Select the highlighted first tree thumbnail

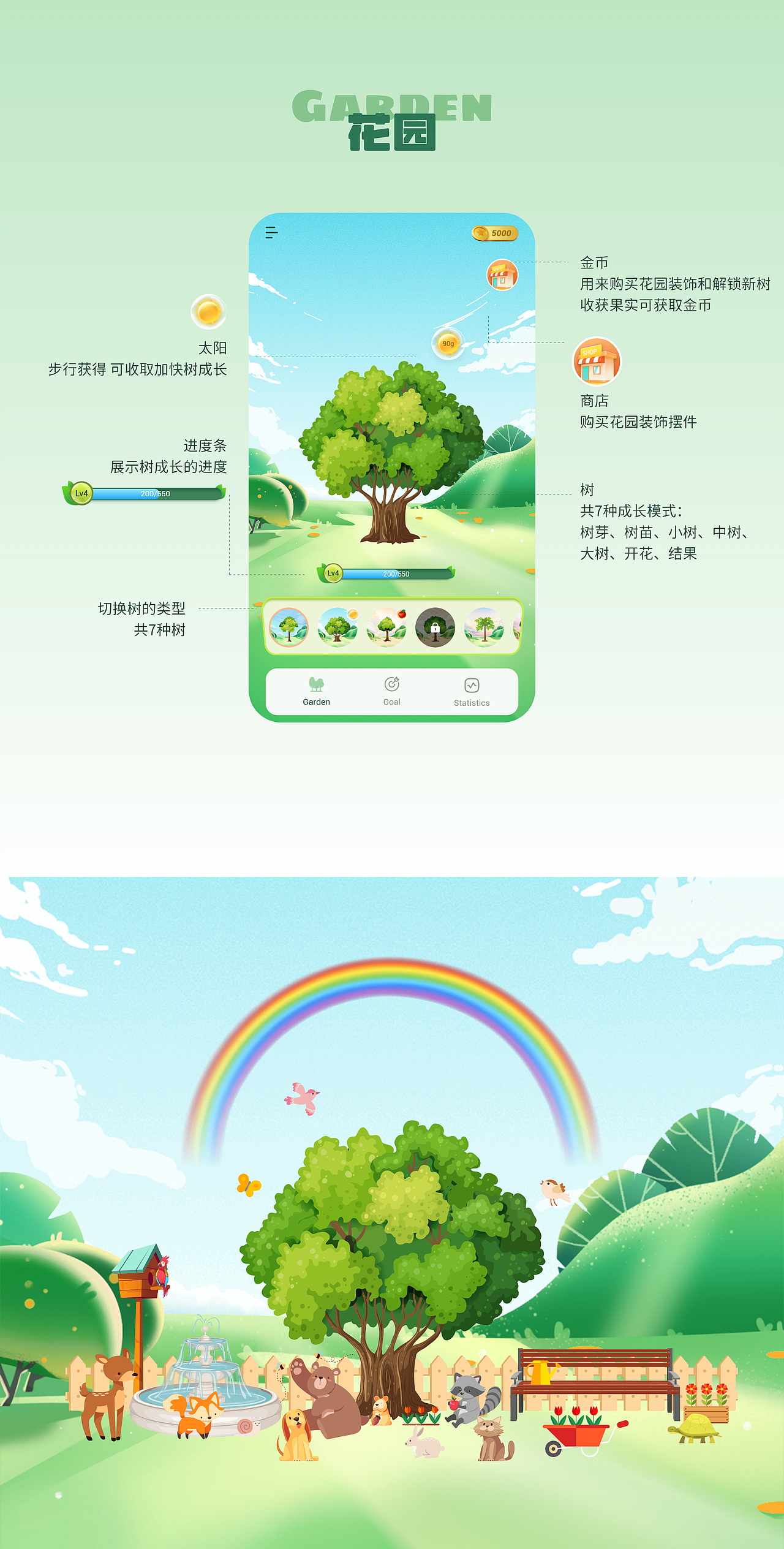289,626
